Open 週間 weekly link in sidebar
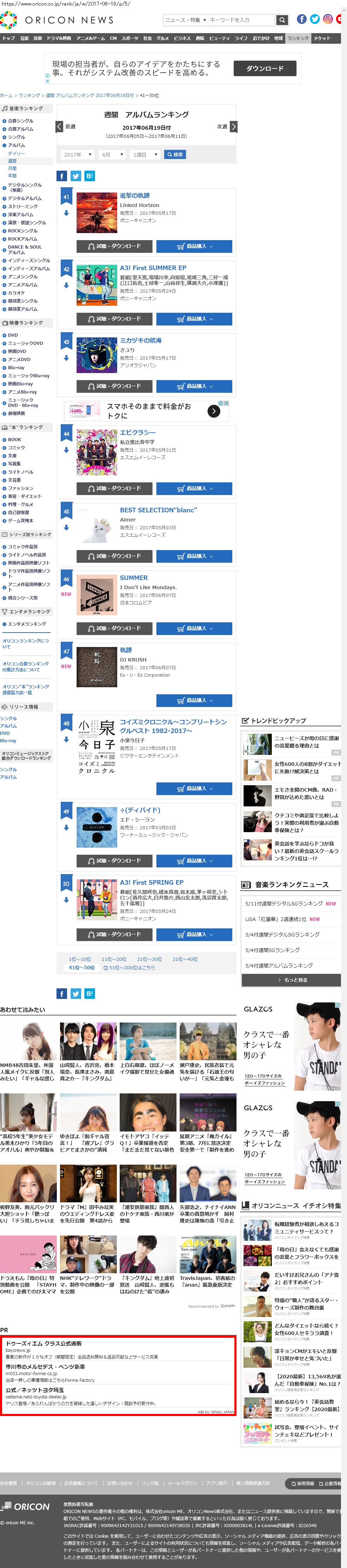Image resolution: width=347 pixels, height=1568 pixels. pos(12,161)
